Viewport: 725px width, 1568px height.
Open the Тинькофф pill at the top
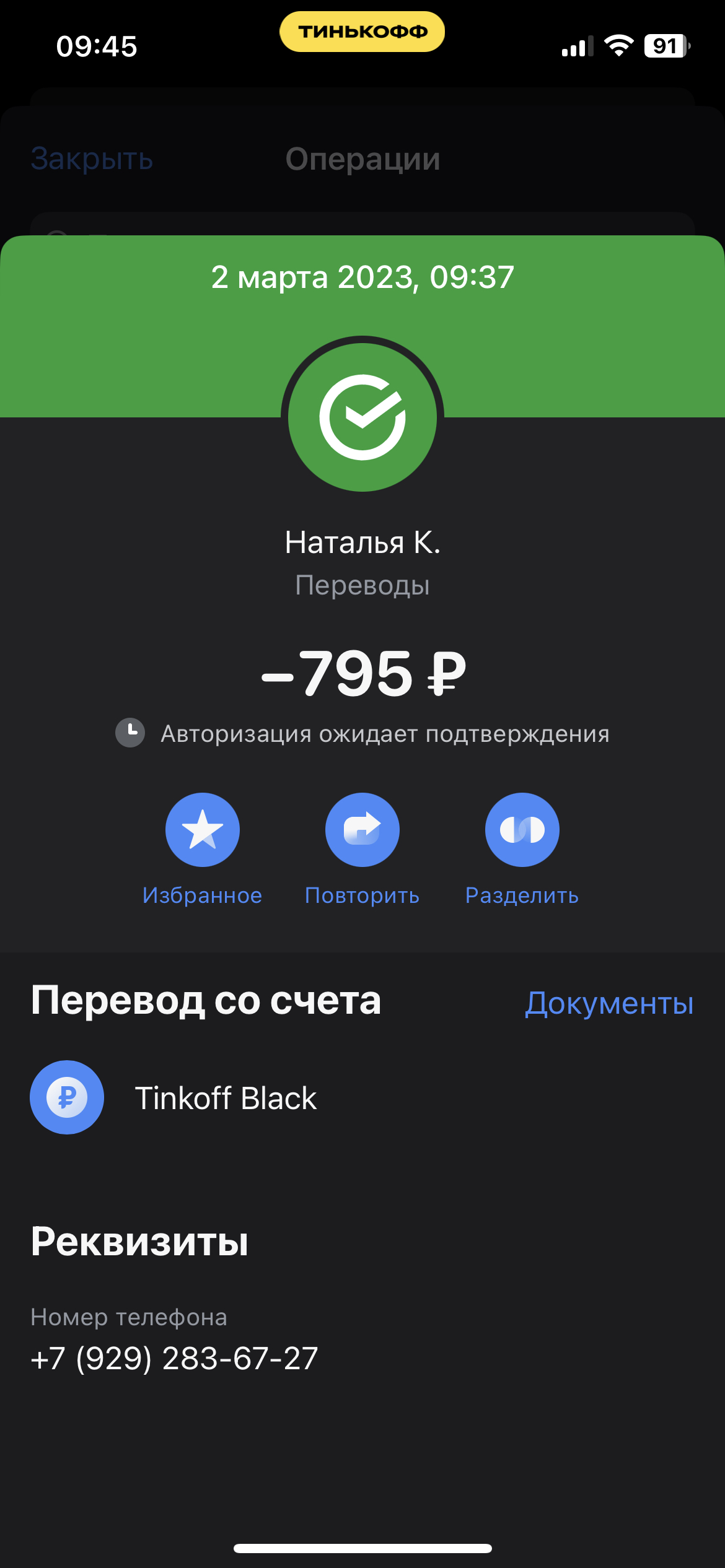(x=362, y=32)
